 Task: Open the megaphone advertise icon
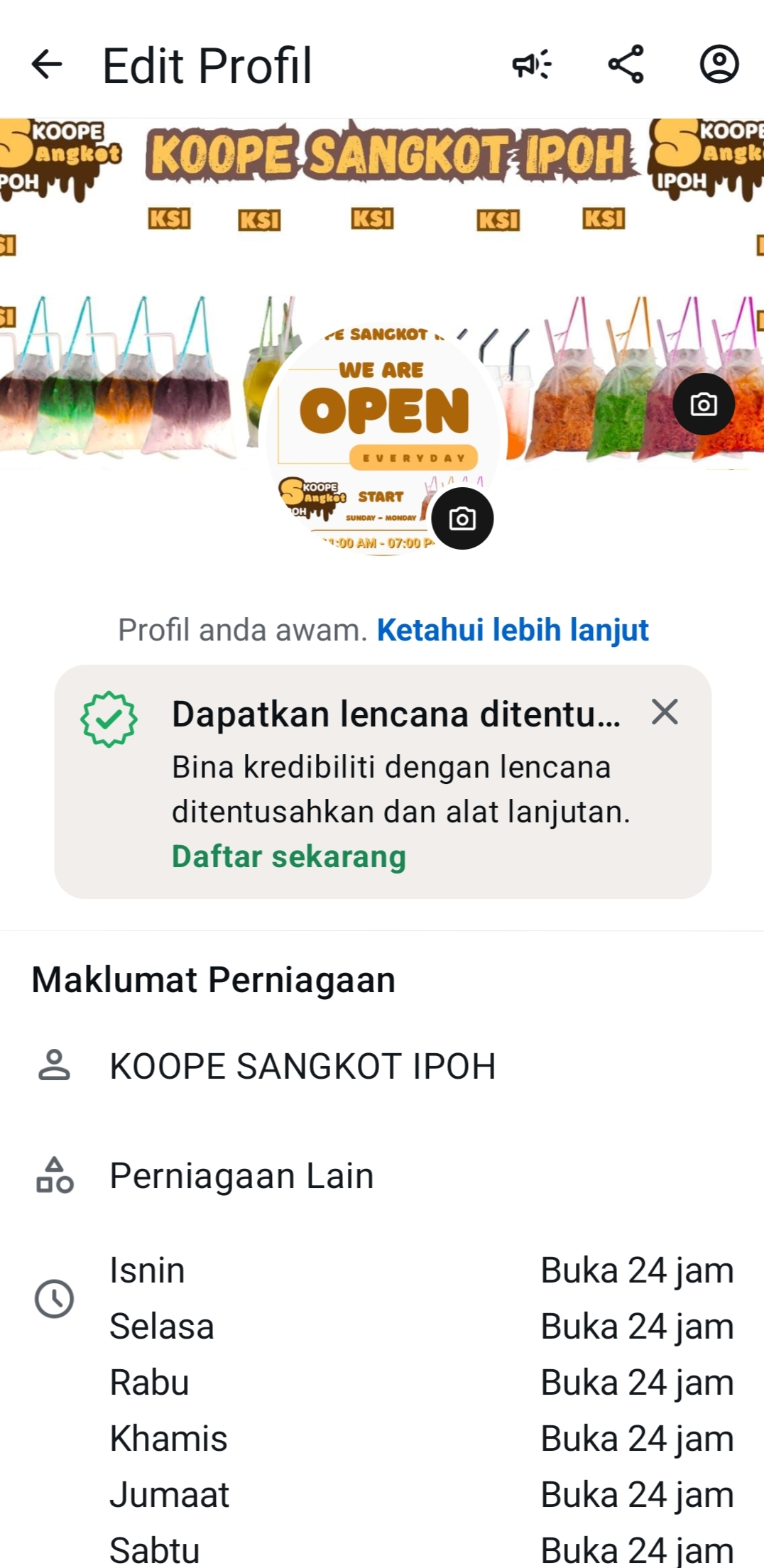pos(532,65)
